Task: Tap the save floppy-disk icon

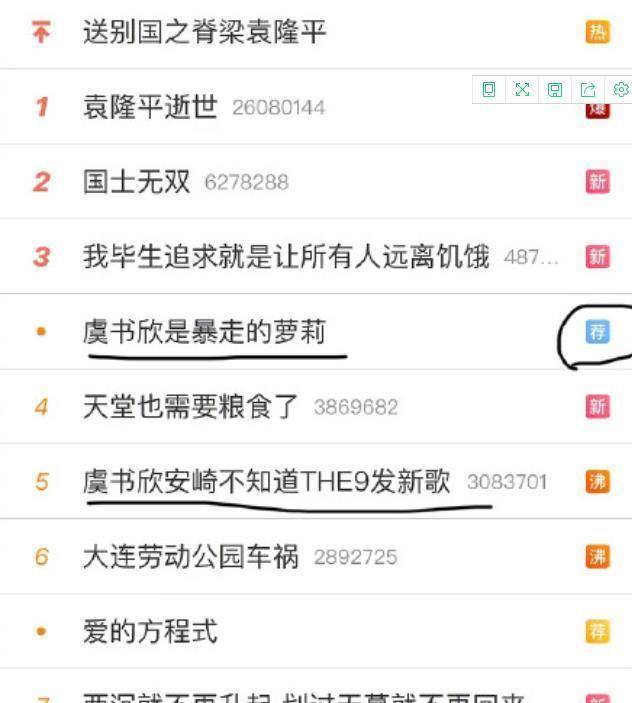Action: [555, 89]
